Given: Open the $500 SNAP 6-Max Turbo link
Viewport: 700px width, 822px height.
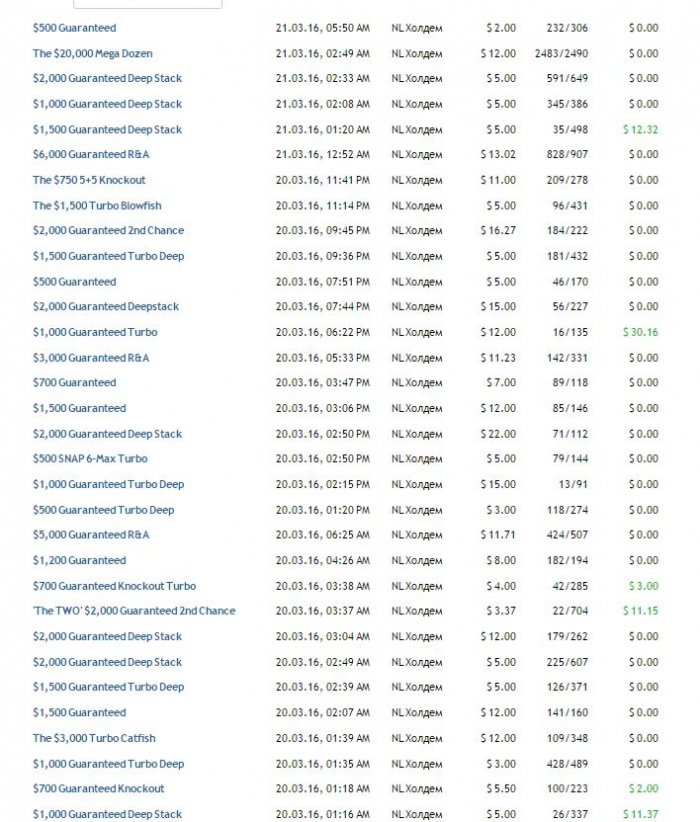Looking at the screenshot, I should pos(89,459).
